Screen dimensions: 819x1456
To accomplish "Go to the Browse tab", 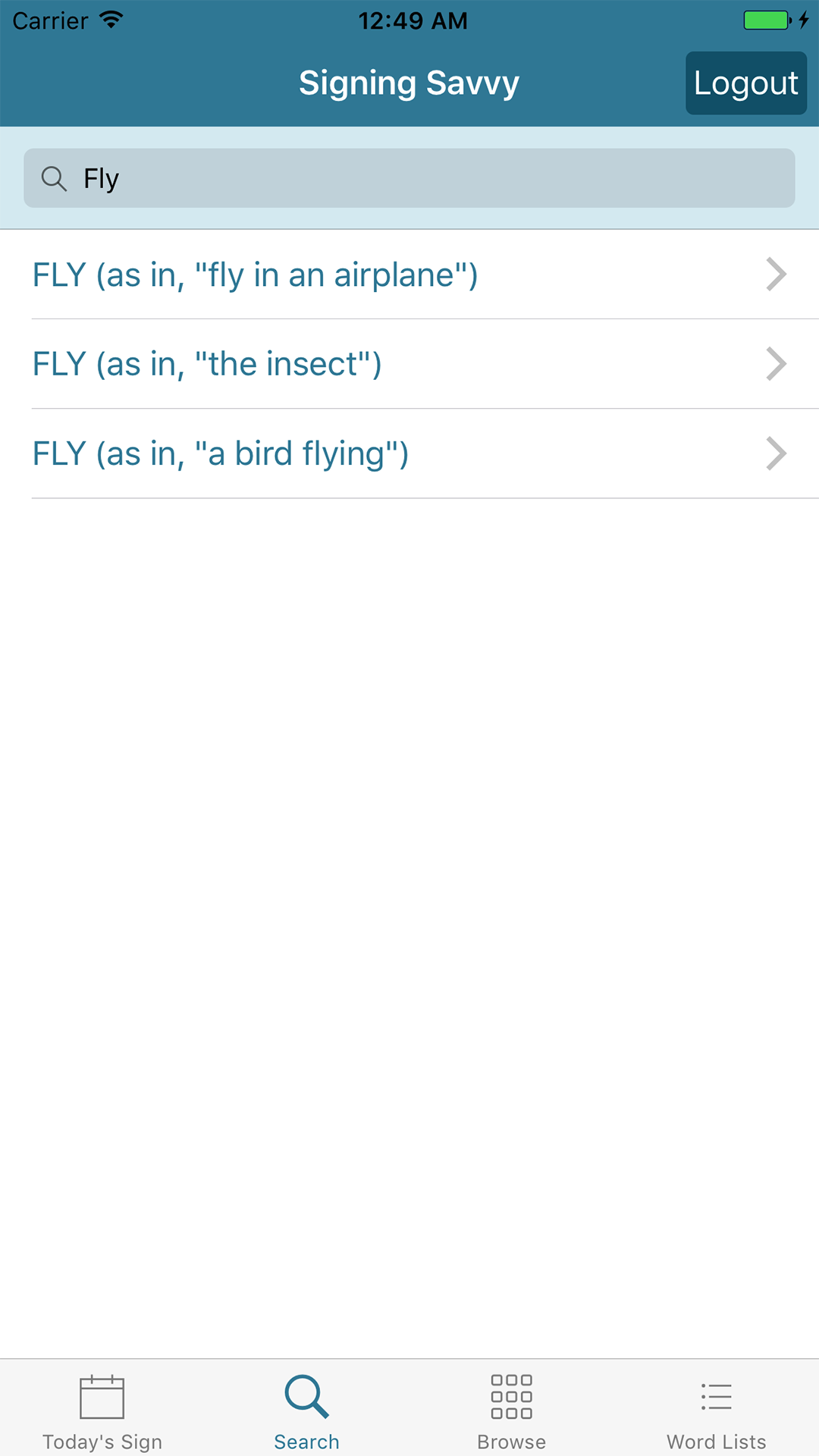I will click(511, 1410).
